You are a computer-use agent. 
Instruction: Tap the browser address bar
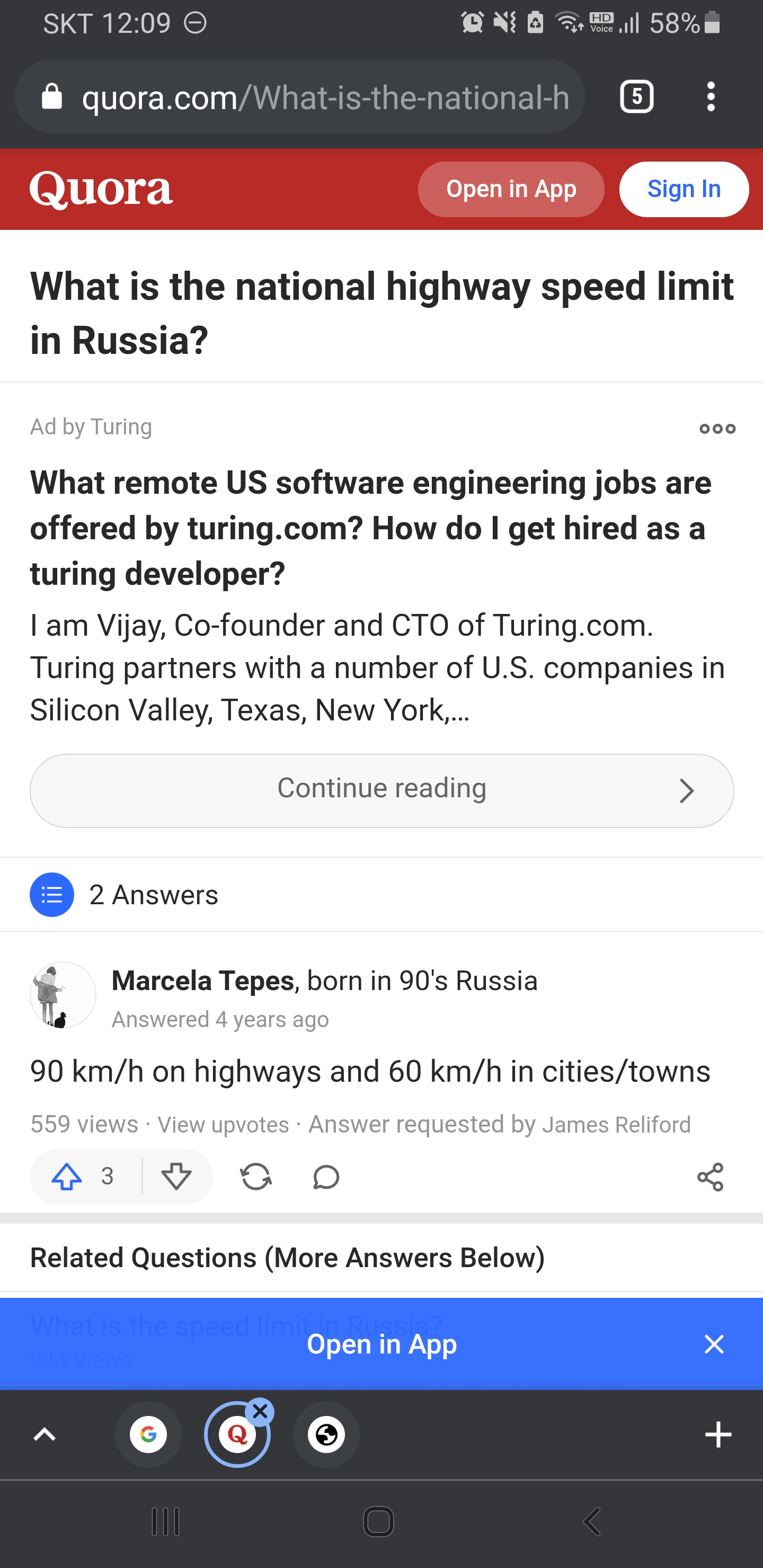point(299,97)
